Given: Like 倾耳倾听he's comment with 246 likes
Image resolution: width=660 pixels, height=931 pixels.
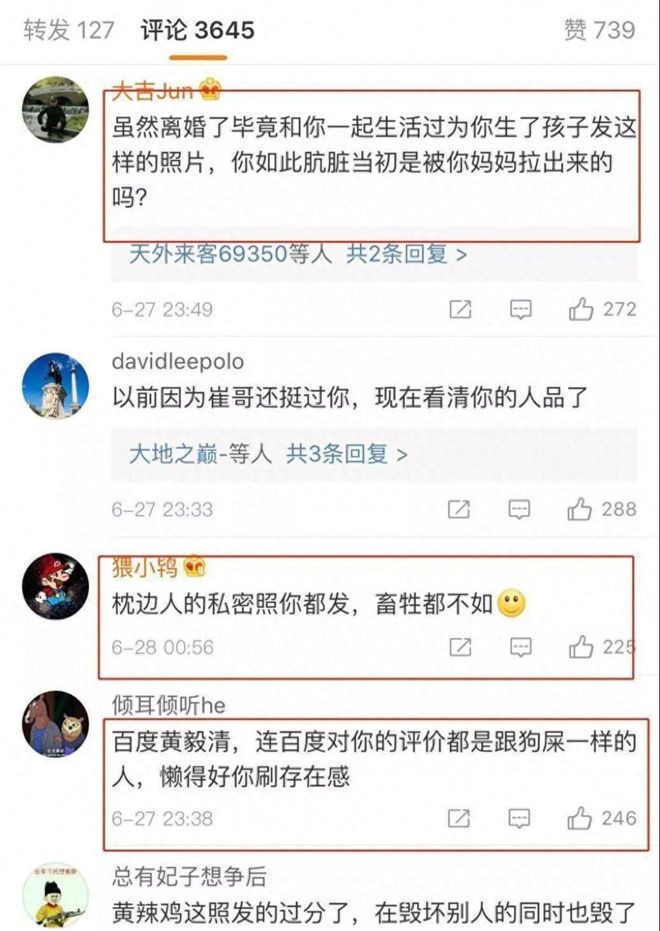Looking at the screenshot, I should pyautogui.click(x=582, y=818).
